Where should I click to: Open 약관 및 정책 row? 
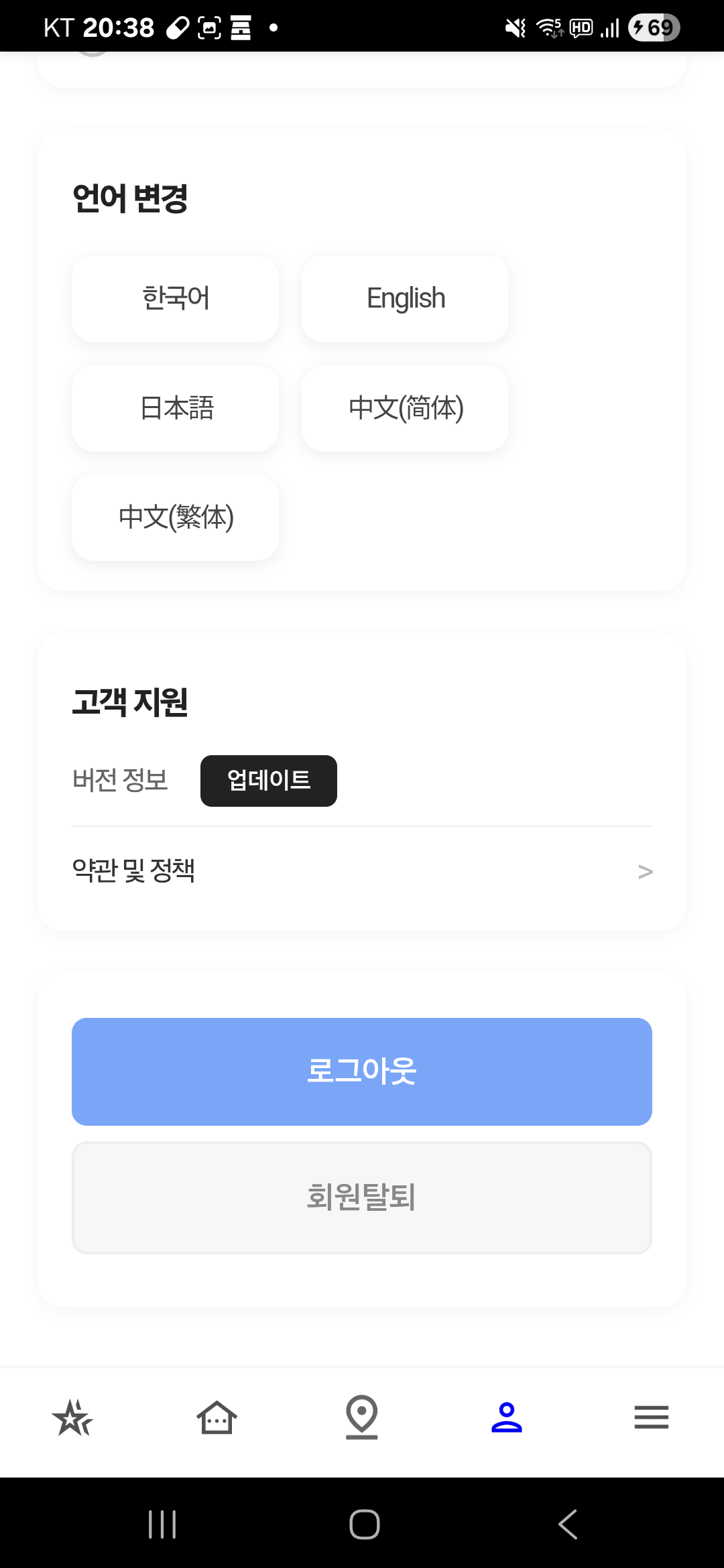362,871
